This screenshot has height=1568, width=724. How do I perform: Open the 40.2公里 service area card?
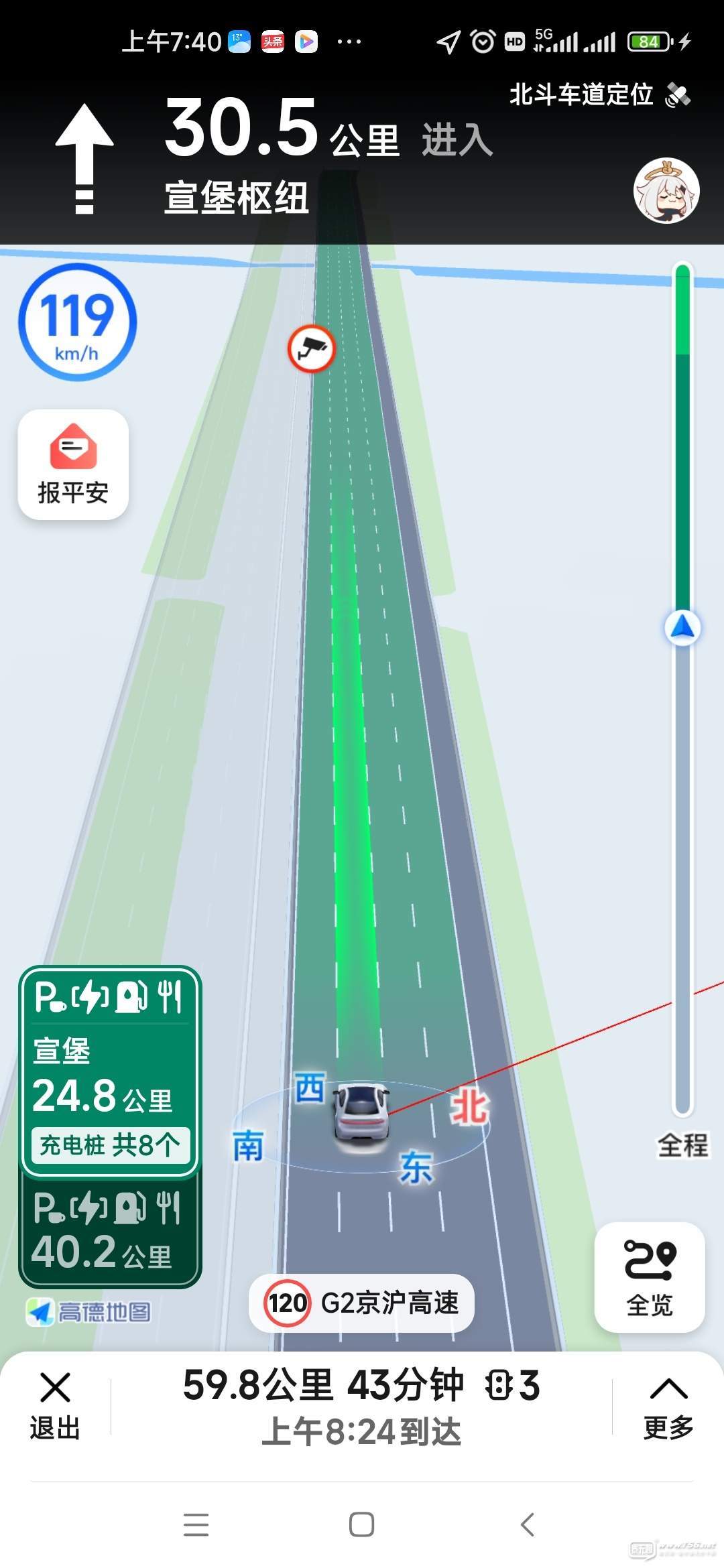coord(110,1232)
